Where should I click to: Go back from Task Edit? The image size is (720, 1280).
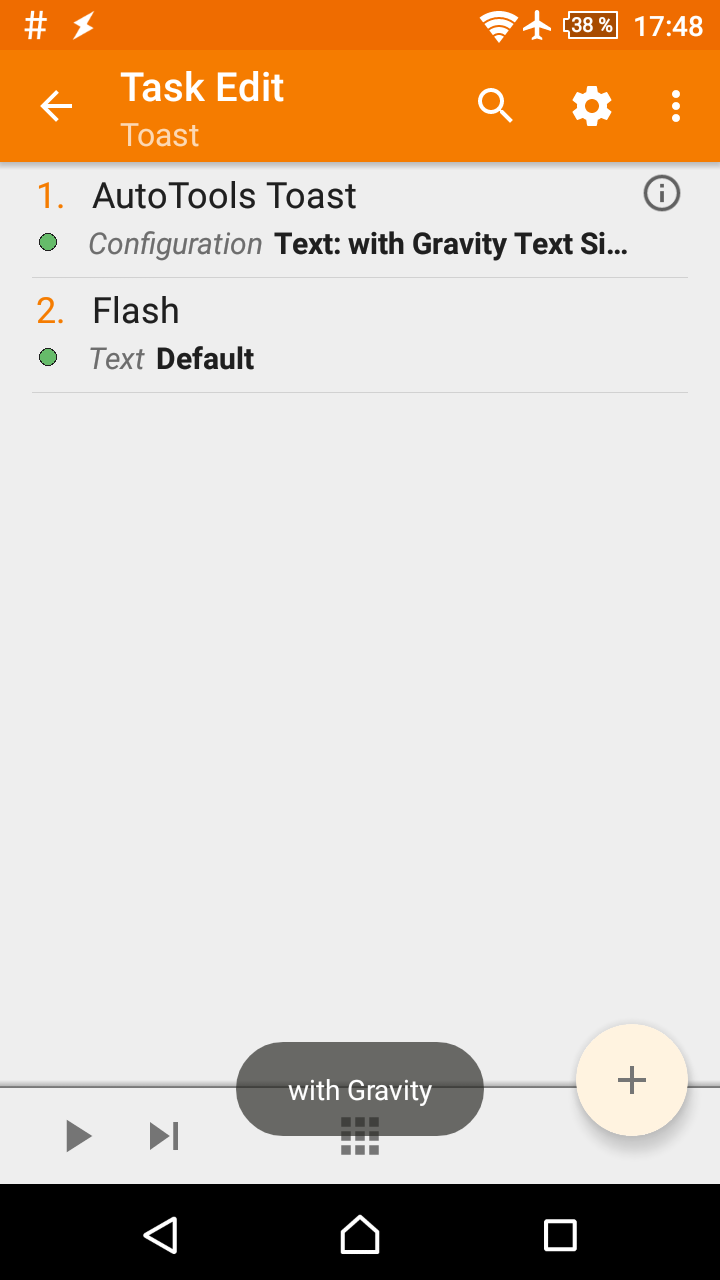point(56,106)
